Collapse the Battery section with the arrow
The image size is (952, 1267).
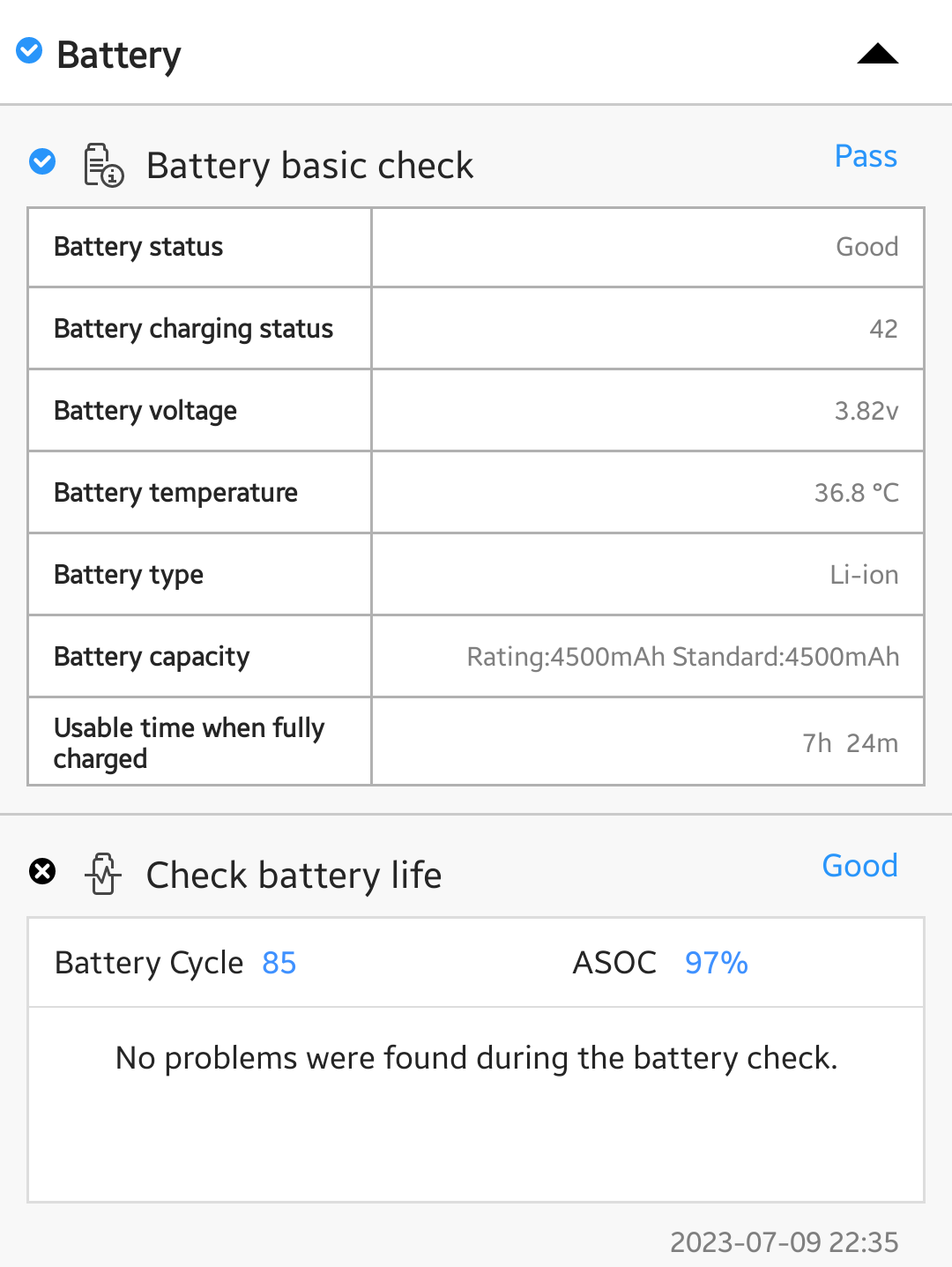click(x=878, y=54)
